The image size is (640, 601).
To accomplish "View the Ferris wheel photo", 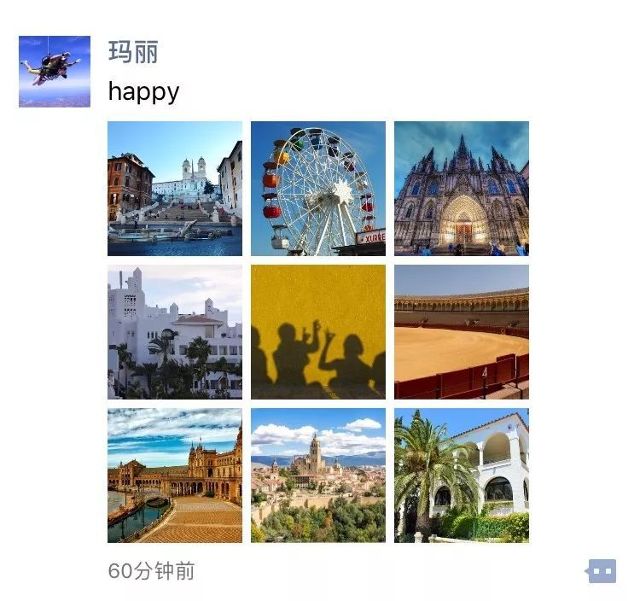I will [x=318, y=188].
